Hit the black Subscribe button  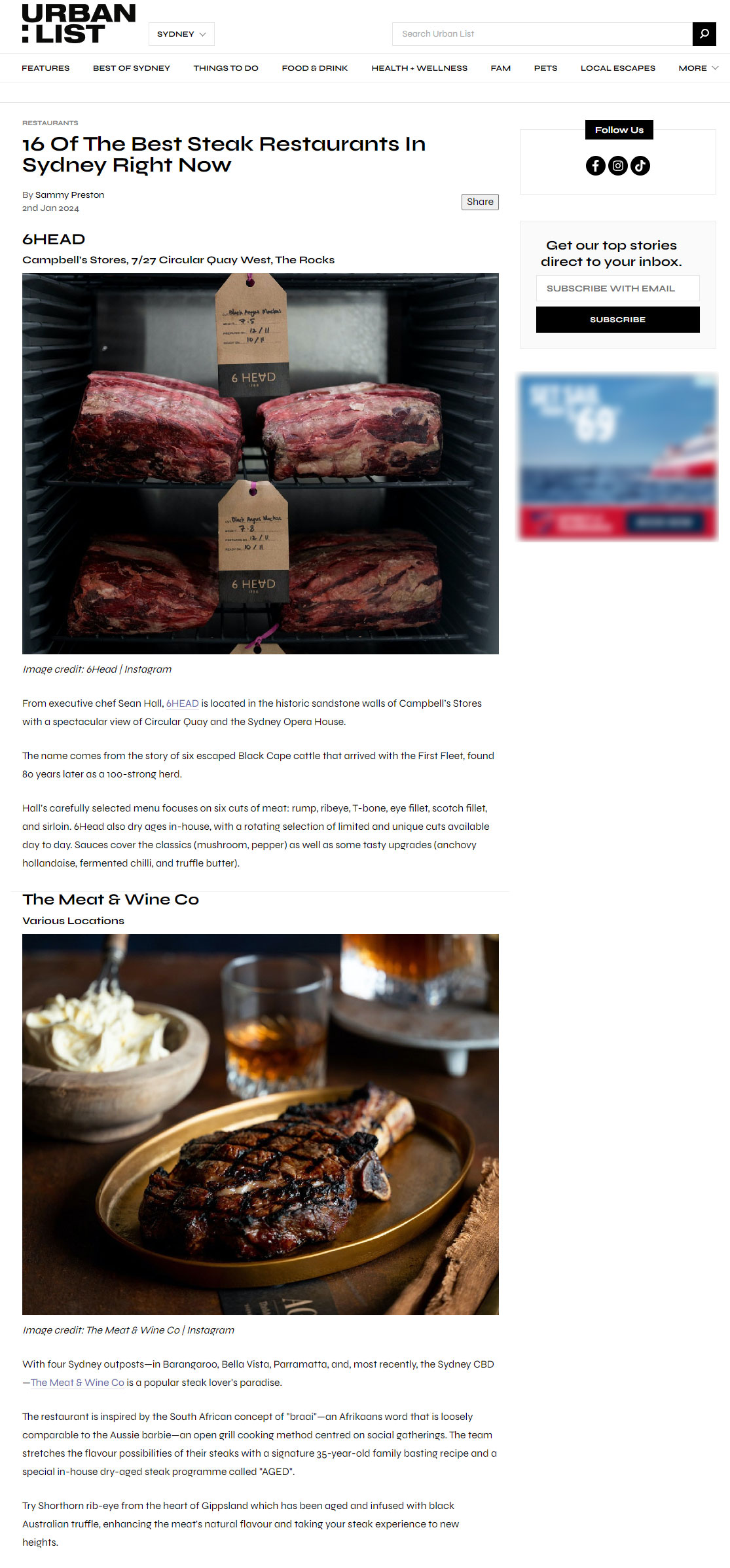coord(617,320)
